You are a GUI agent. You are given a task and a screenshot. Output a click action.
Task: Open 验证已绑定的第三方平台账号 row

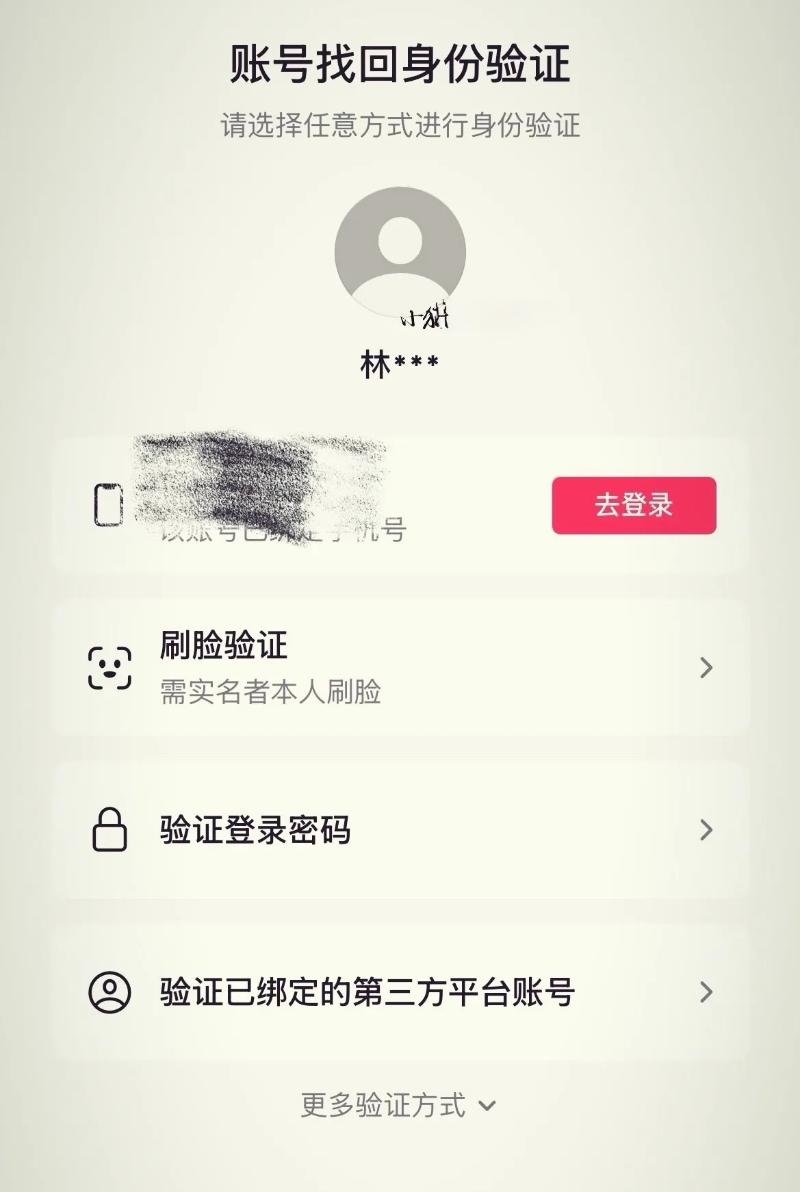point(400,992)
